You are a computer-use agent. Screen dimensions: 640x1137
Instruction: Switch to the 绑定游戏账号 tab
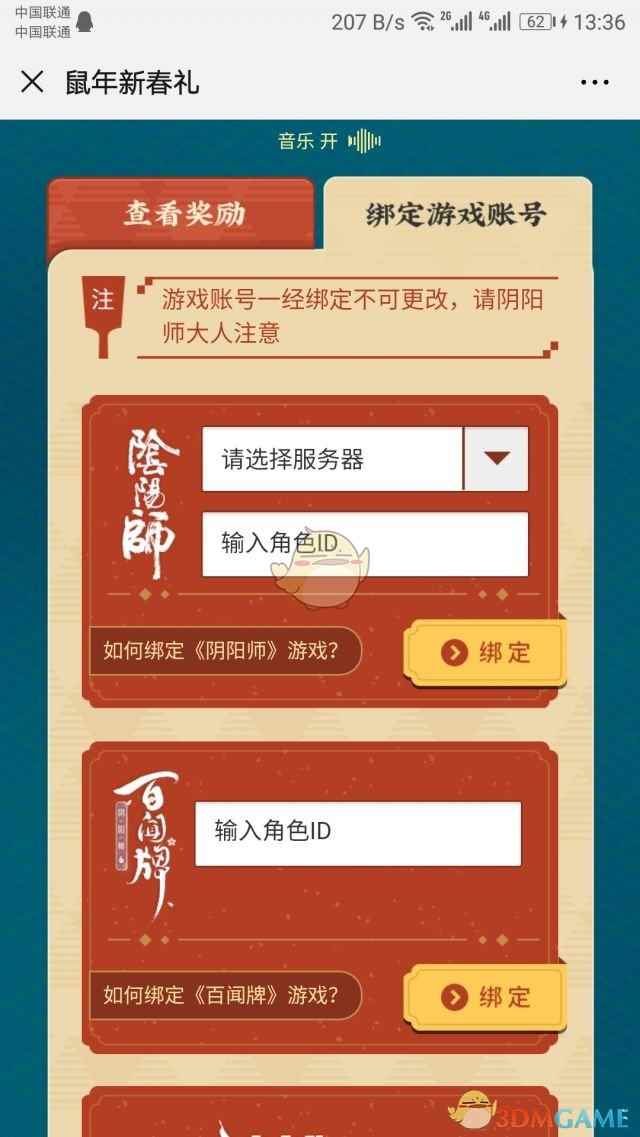click(456, 213)
